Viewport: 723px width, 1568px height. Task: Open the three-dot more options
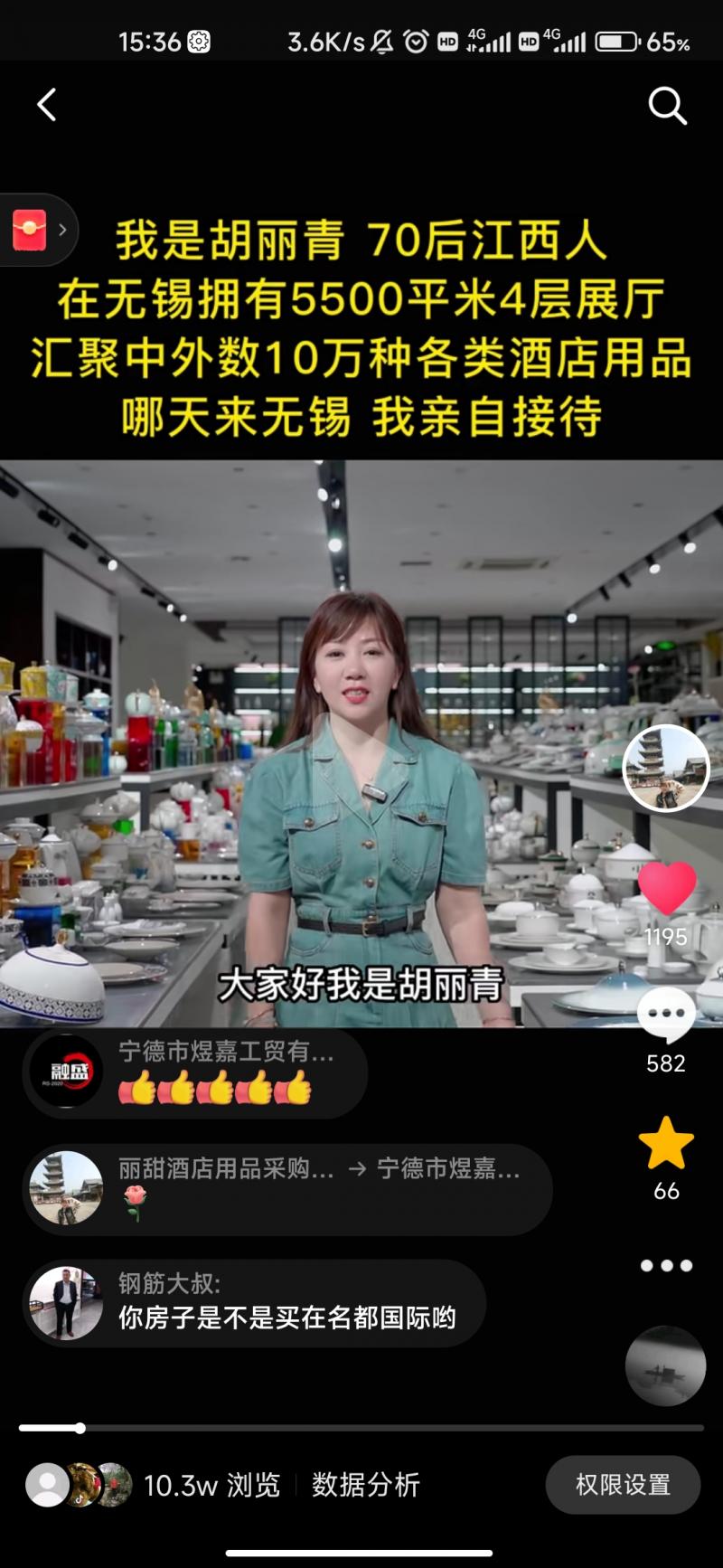666,1265
